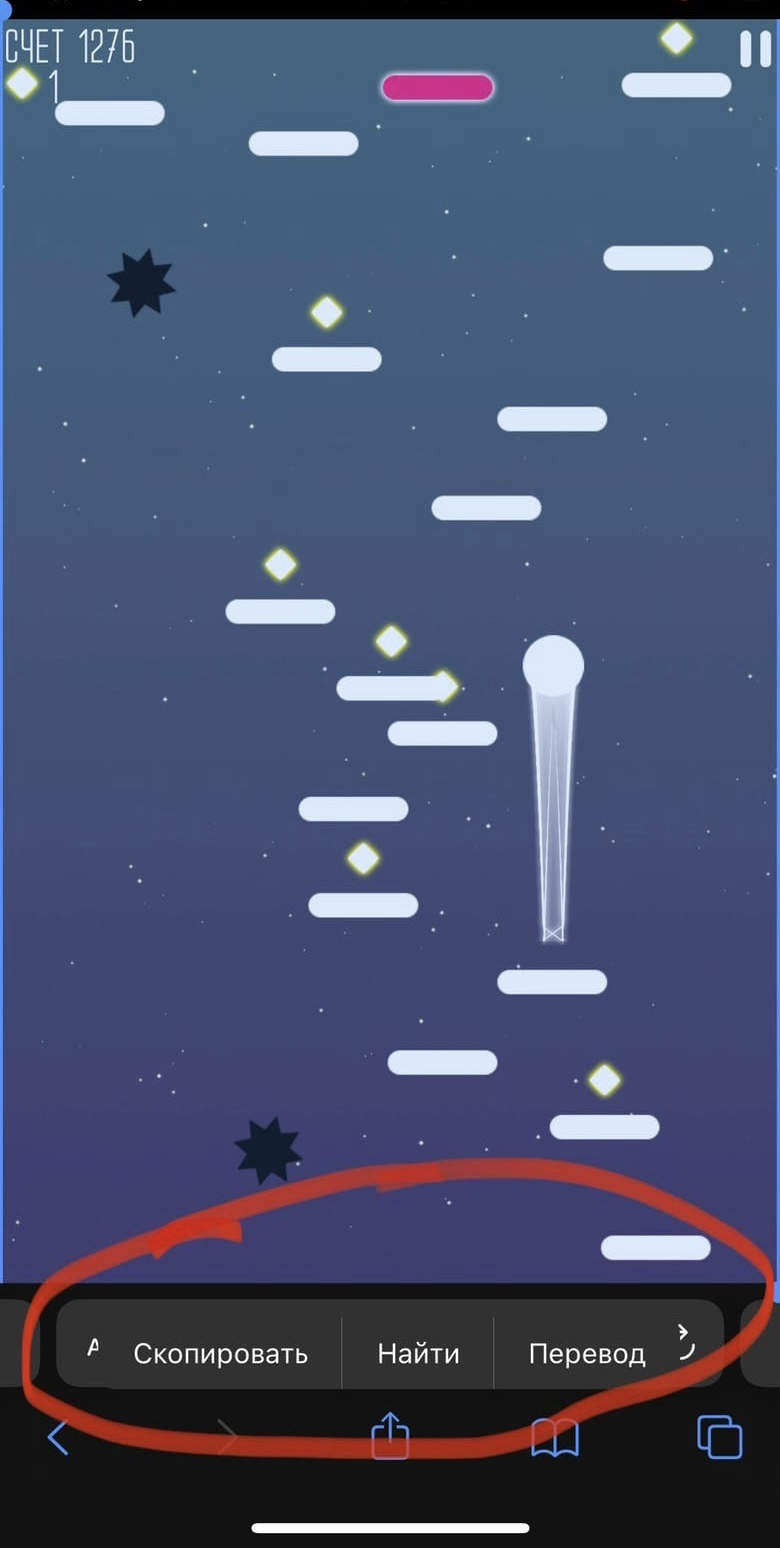Show more context menu options arrow
Screen dimensions: 780x1548
tap(685, 1340)
